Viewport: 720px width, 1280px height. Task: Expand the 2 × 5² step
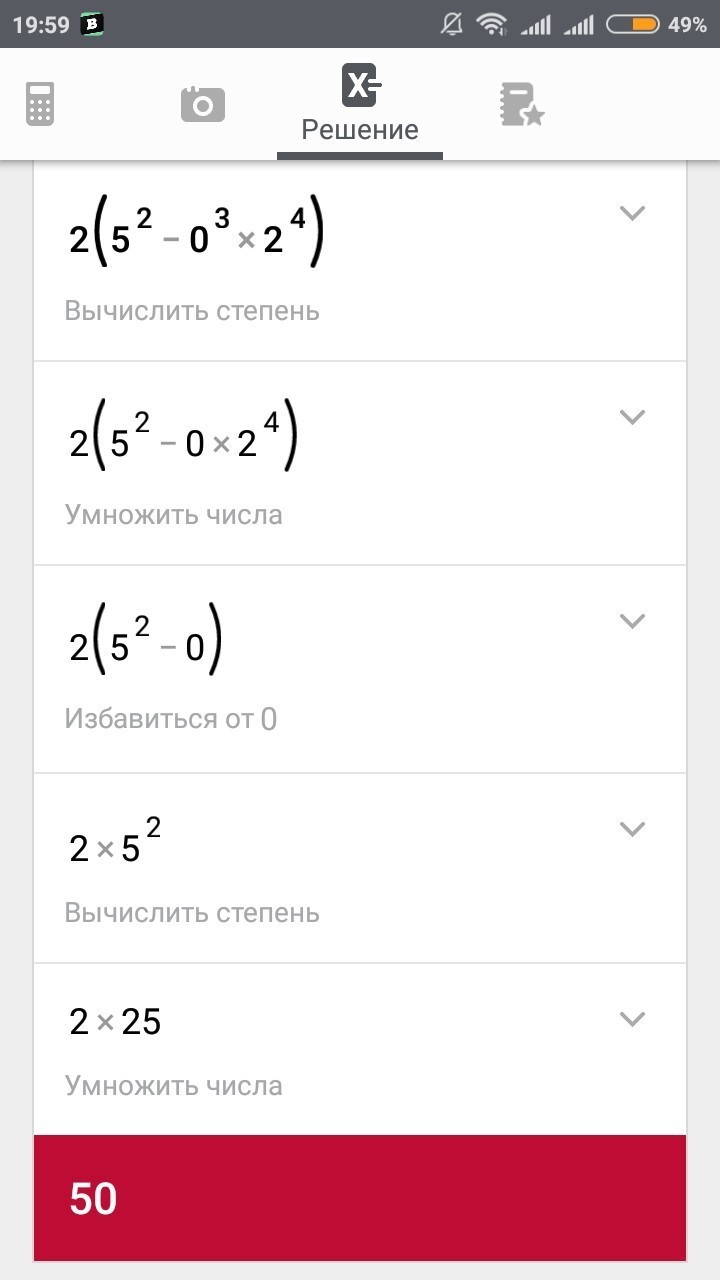pos(631,829)
